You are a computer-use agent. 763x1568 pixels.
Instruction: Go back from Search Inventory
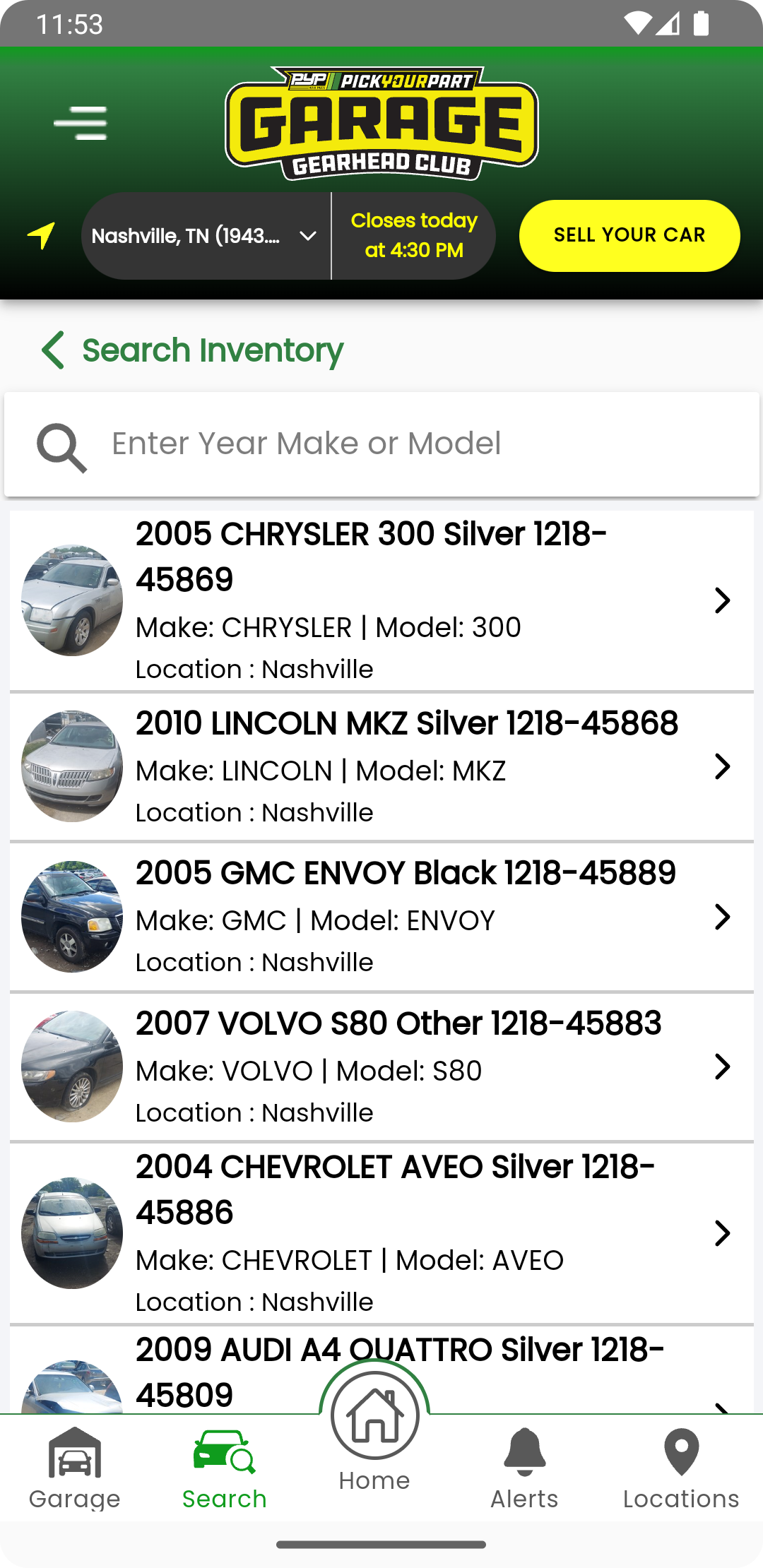coord(53,350)
